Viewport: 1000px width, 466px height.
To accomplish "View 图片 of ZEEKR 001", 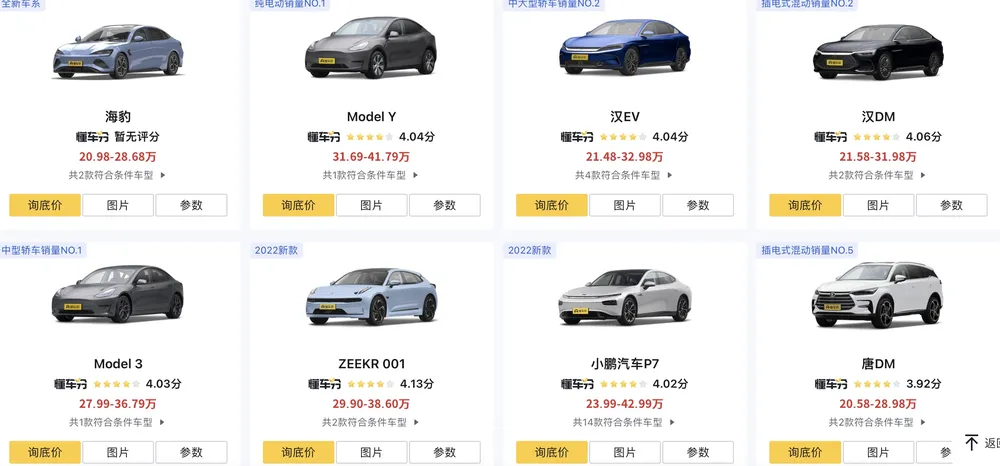I will (x=371, y=453).
